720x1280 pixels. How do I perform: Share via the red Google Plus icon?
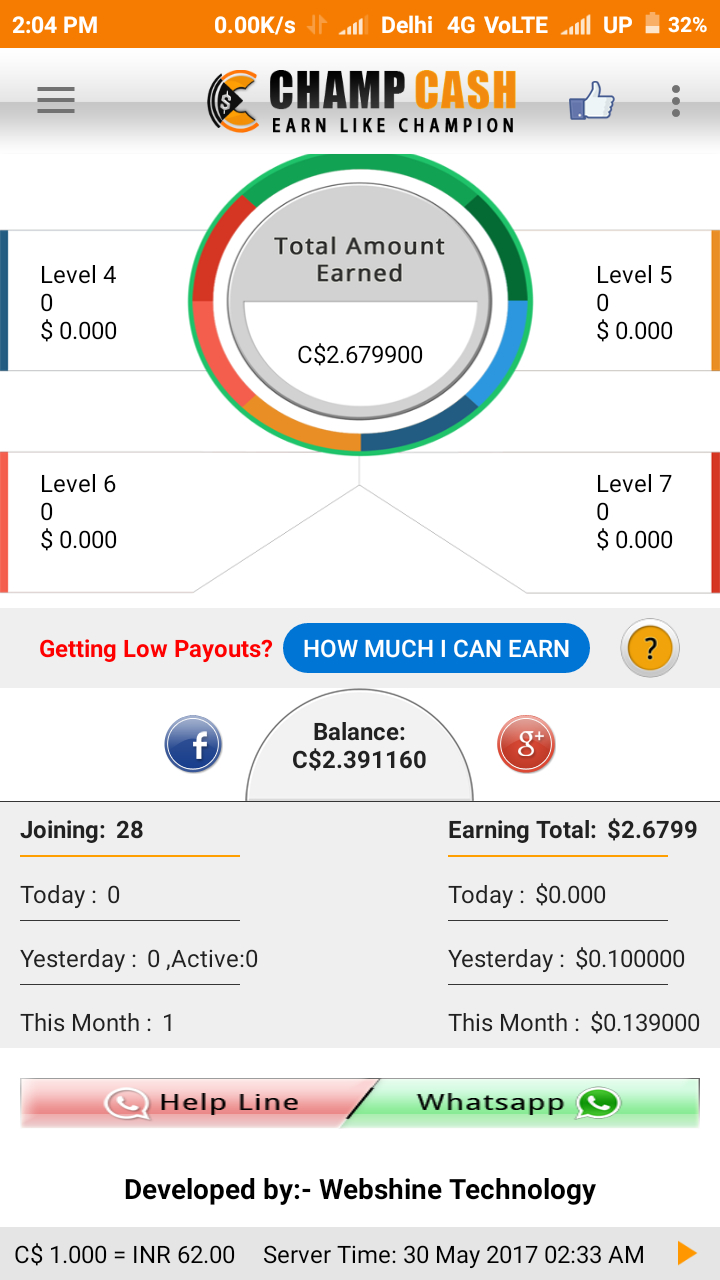click(526, 745)
